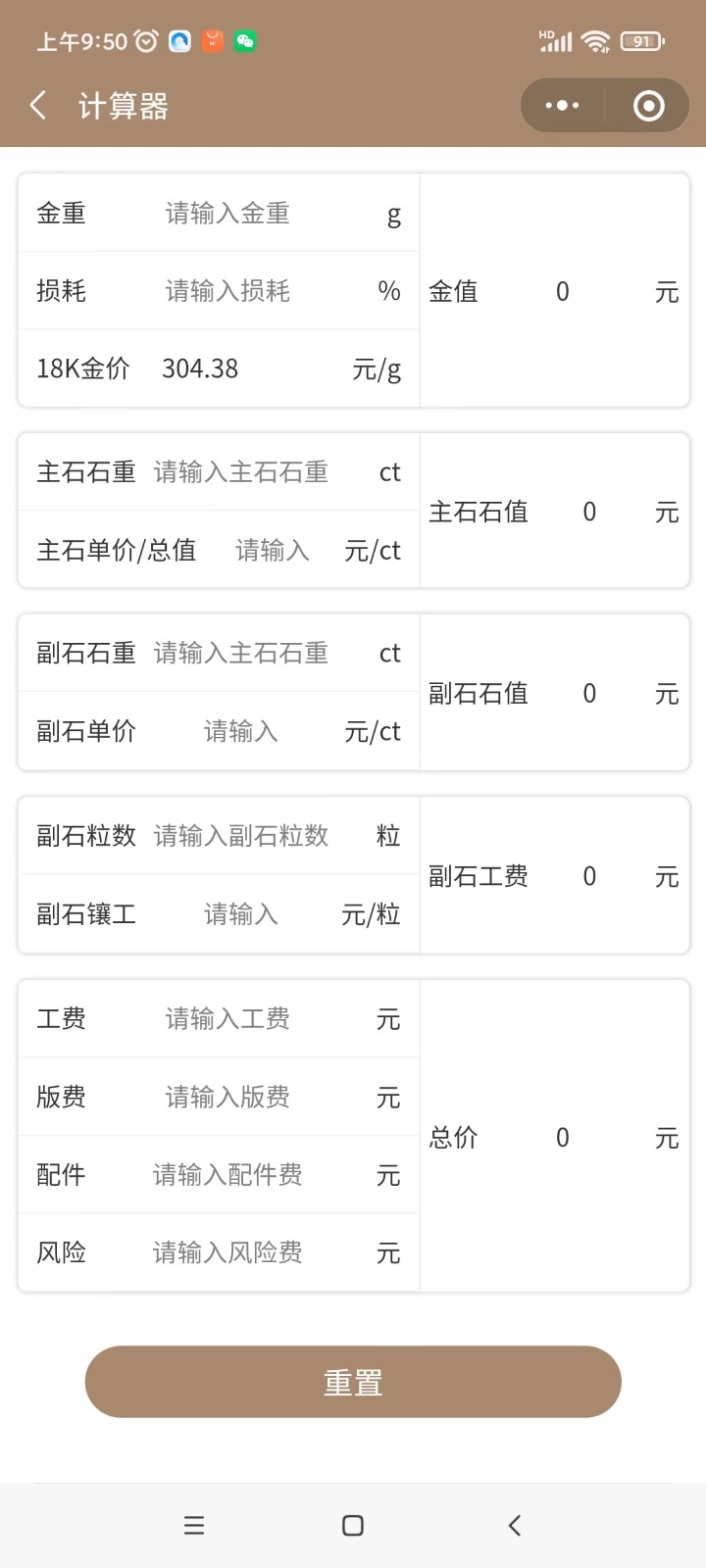The height and width of the screenshot is (1568, 706).
Task: Open recent apps from navigation bar
Action: (194, 1525)
